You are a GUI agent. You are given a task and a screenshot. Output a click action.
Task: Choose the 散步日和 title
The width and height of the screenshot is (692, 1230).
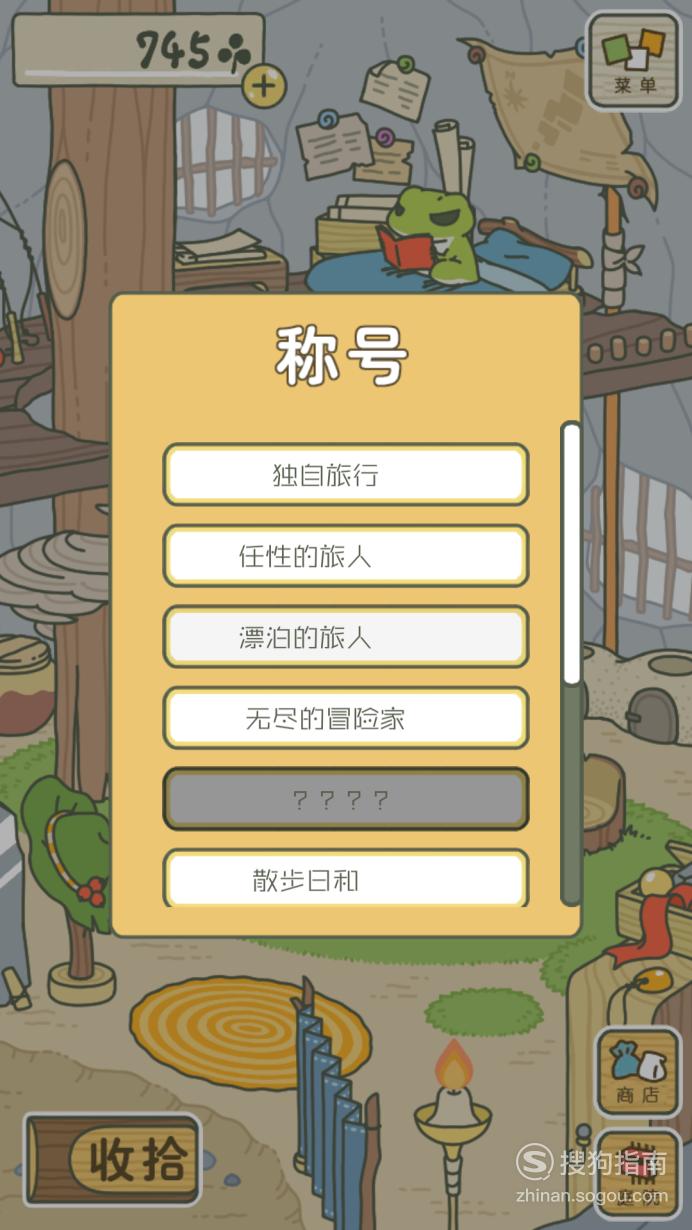[345, 878]
